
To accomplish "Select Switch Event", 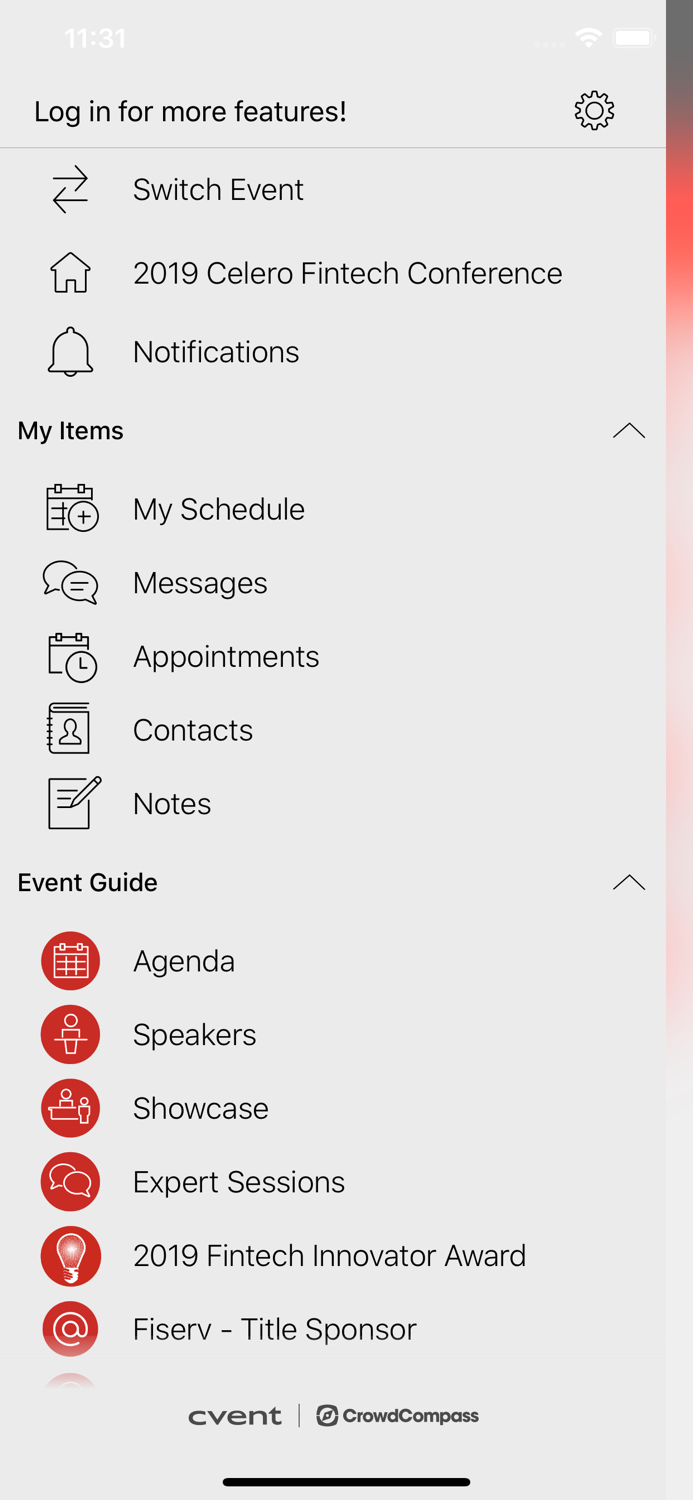I will 218,190.
